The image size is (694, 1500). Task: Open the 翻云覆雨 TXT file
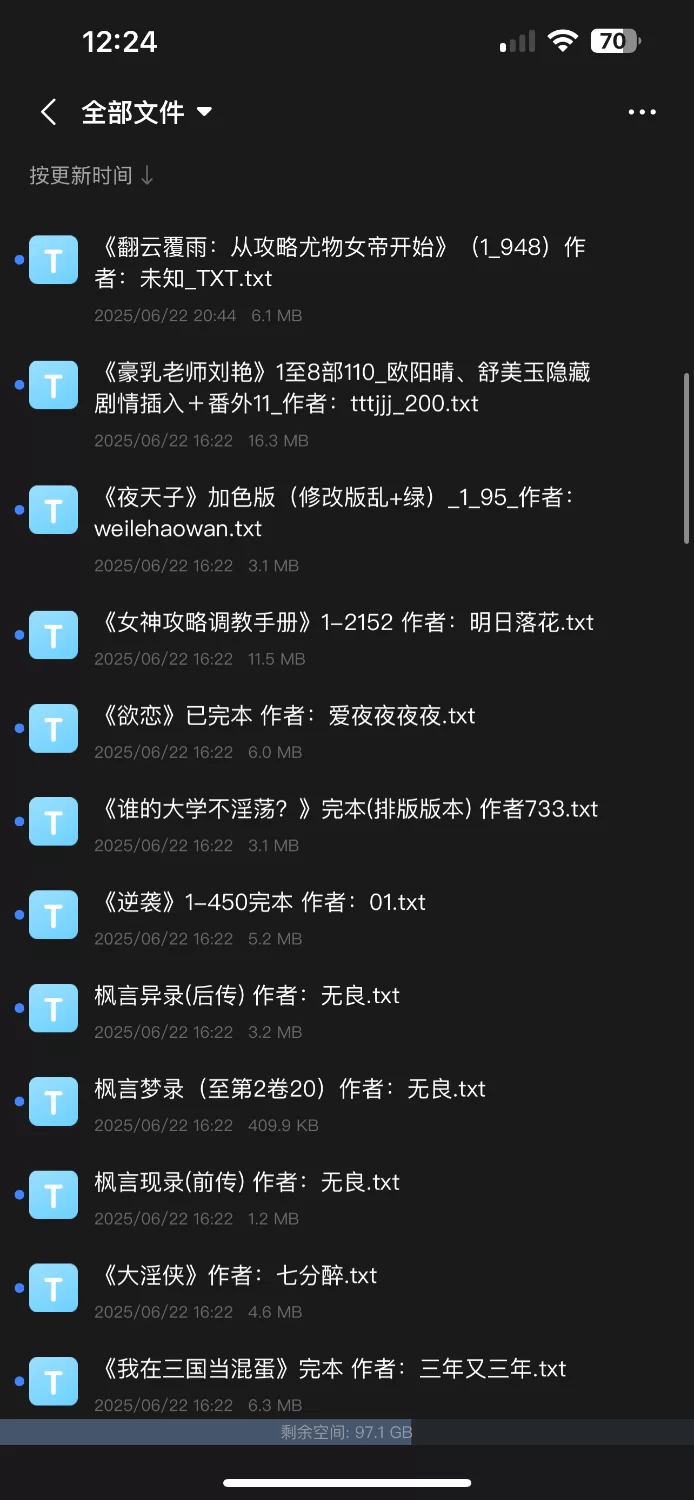340,262
